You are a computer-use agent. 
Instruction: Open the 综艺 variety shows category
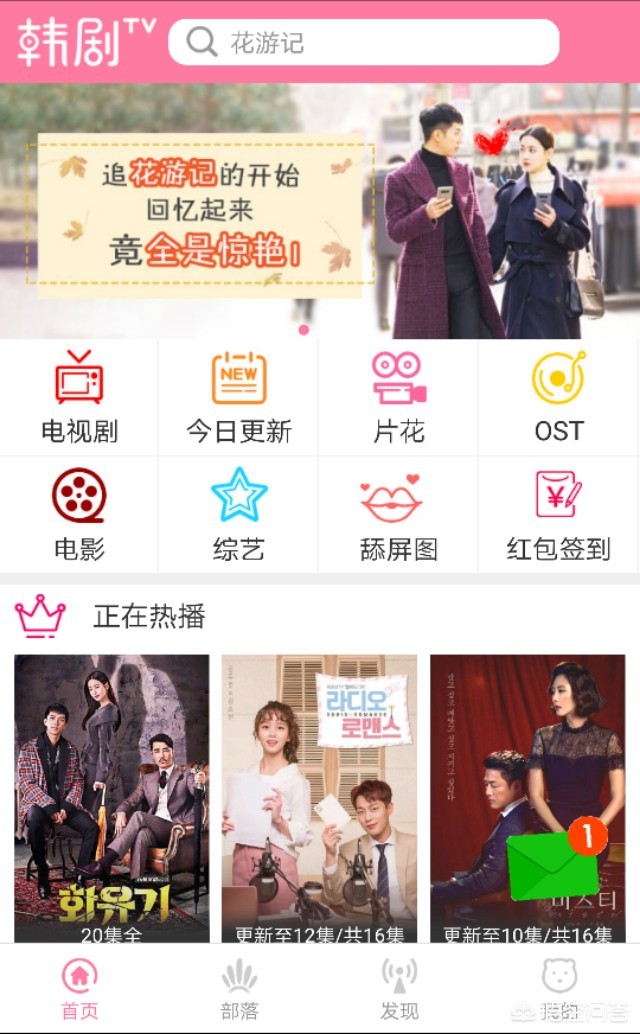coord(239,515)
